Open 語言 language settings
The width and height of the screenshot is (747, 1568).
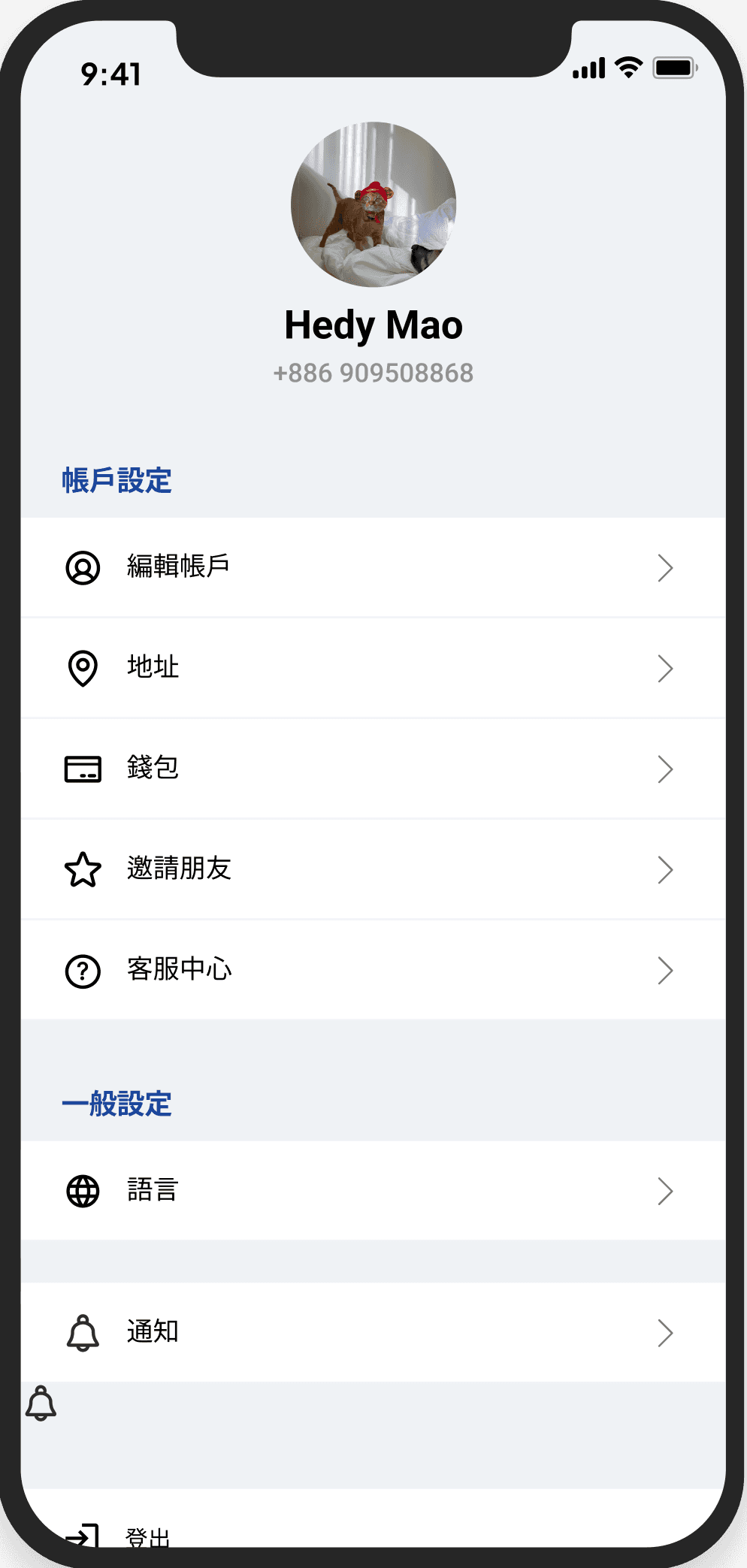click(x=373, y=1191)
